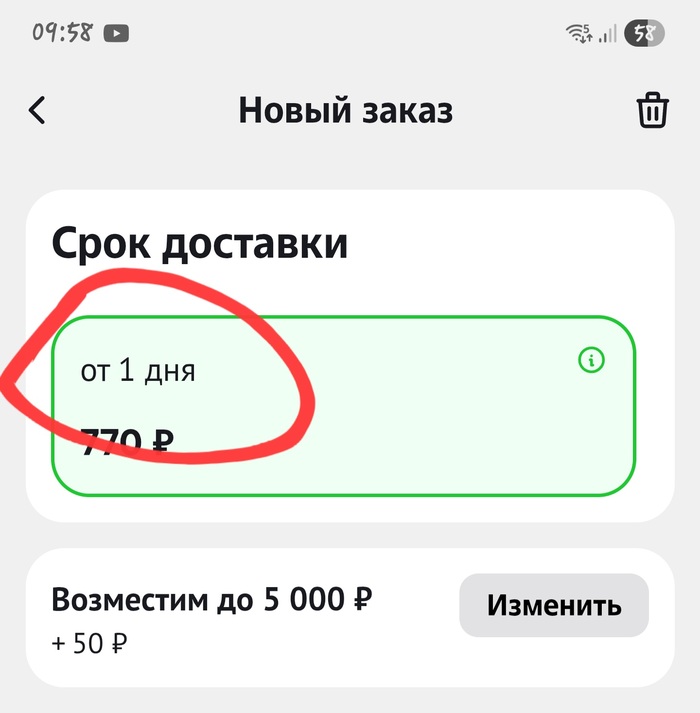The width and height of the screenshot is (700, 713).
Task: Open delivery term info icon
Action: [592, 361]
